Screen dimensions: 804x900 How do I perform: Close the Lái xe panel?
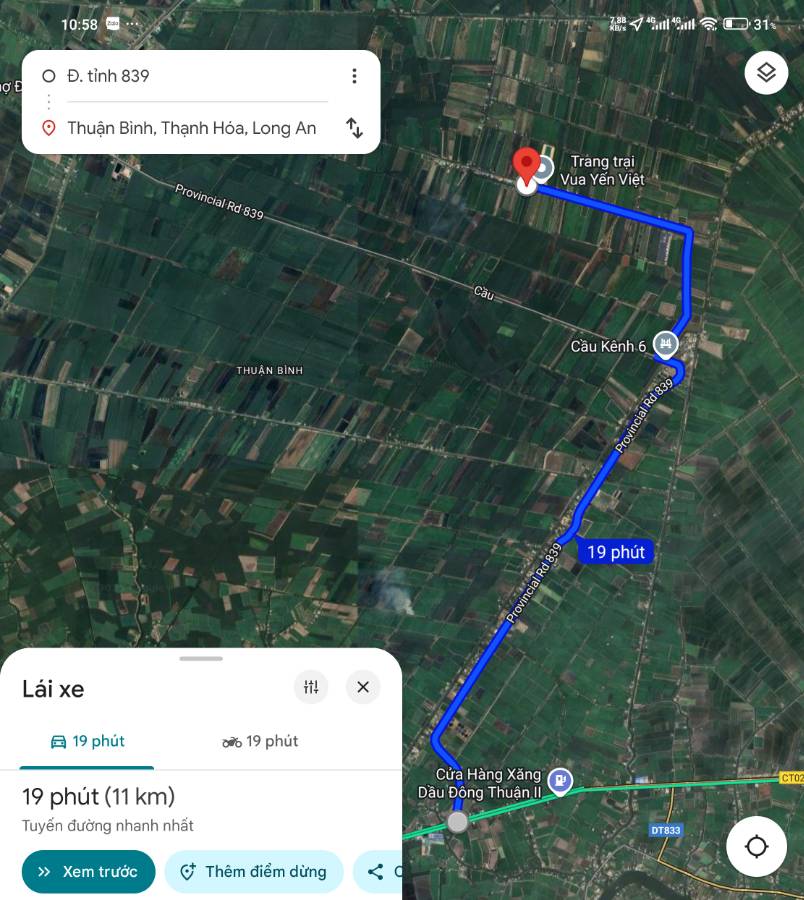point(363,687)
